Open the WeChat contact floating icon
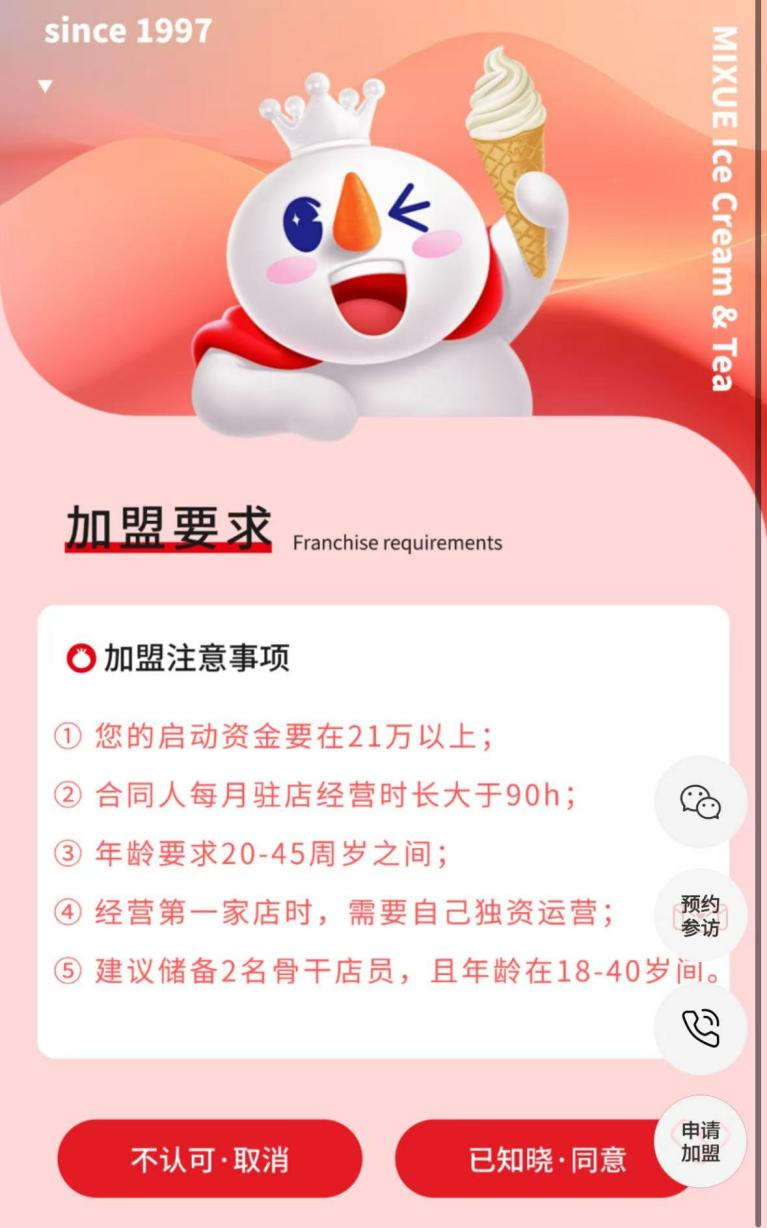This screenshot has height=1228, width=767. [700, 802]
